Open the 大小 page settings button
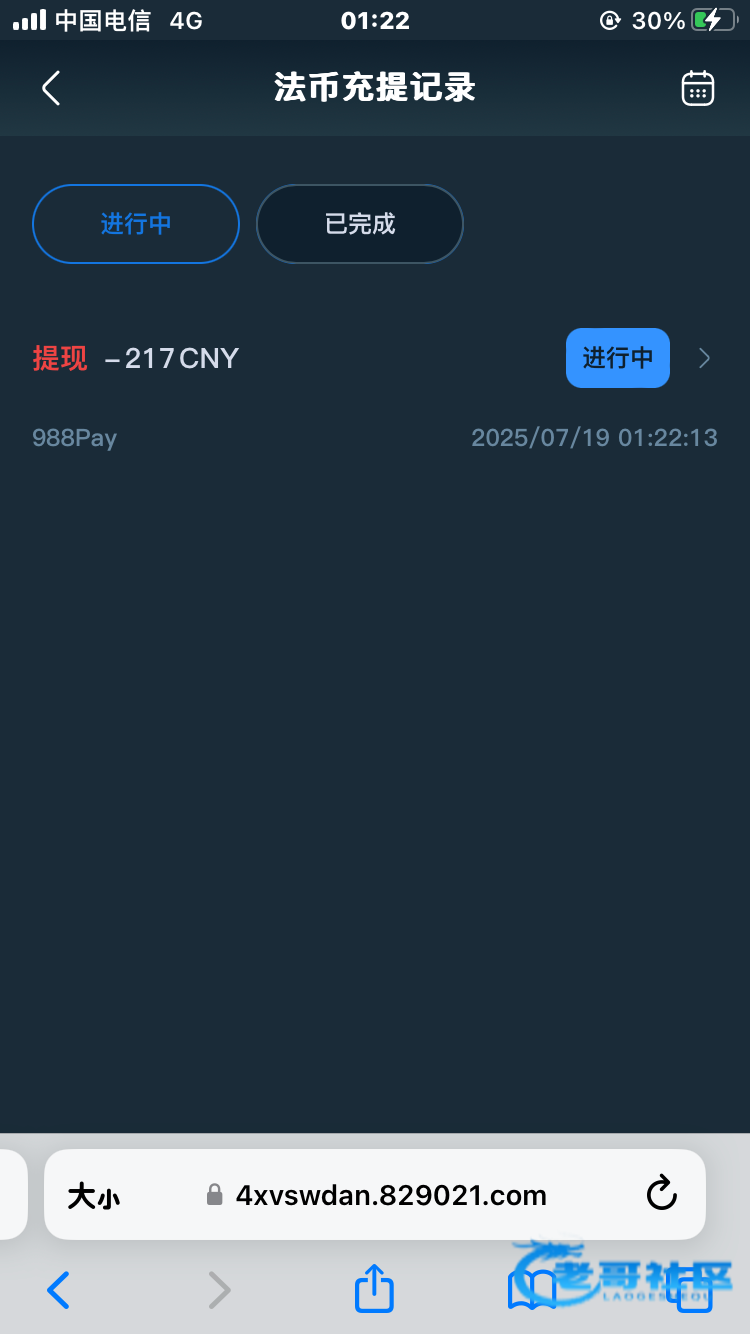 [x=94, y=1195]
